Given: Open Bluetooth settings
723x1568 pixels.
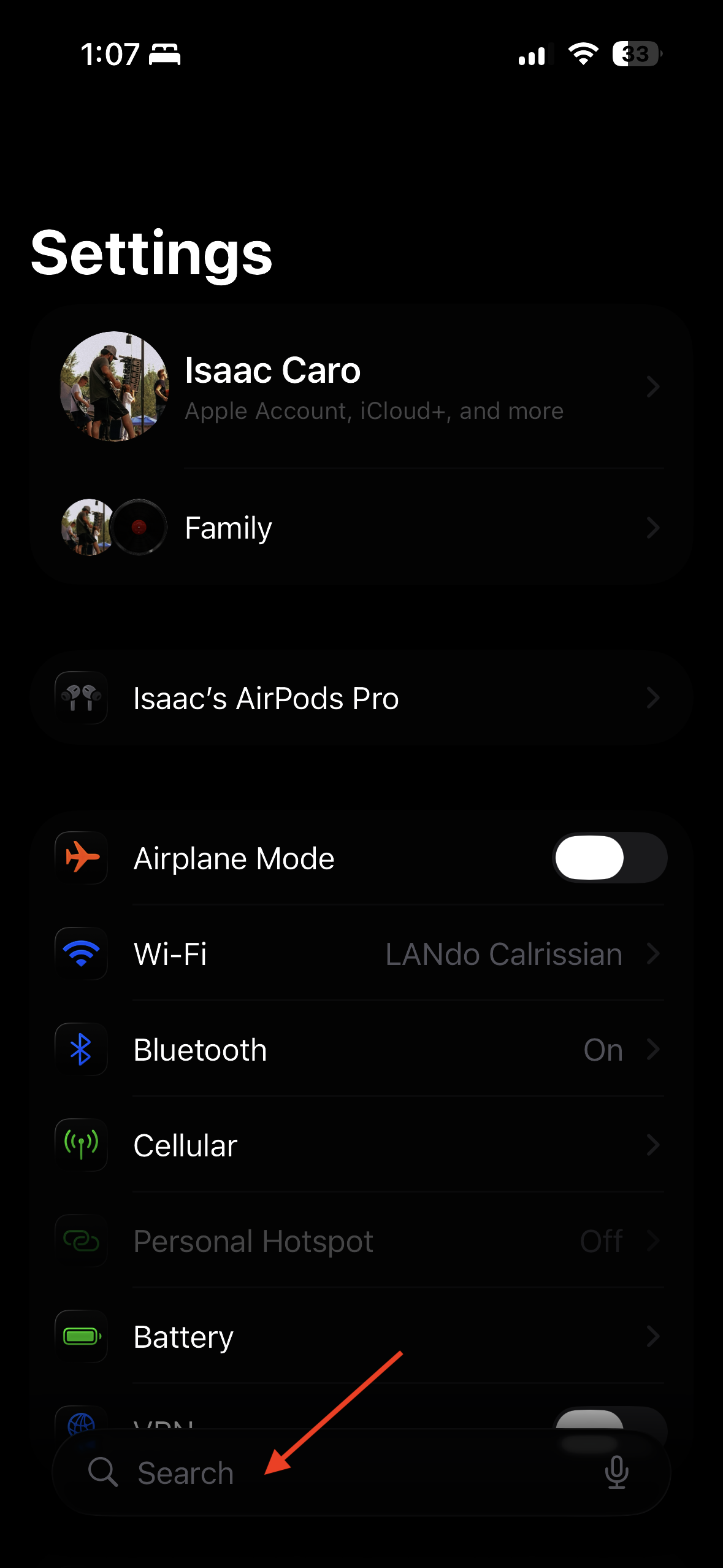Looking at the screenshot, I should (x=362, y=1050).
